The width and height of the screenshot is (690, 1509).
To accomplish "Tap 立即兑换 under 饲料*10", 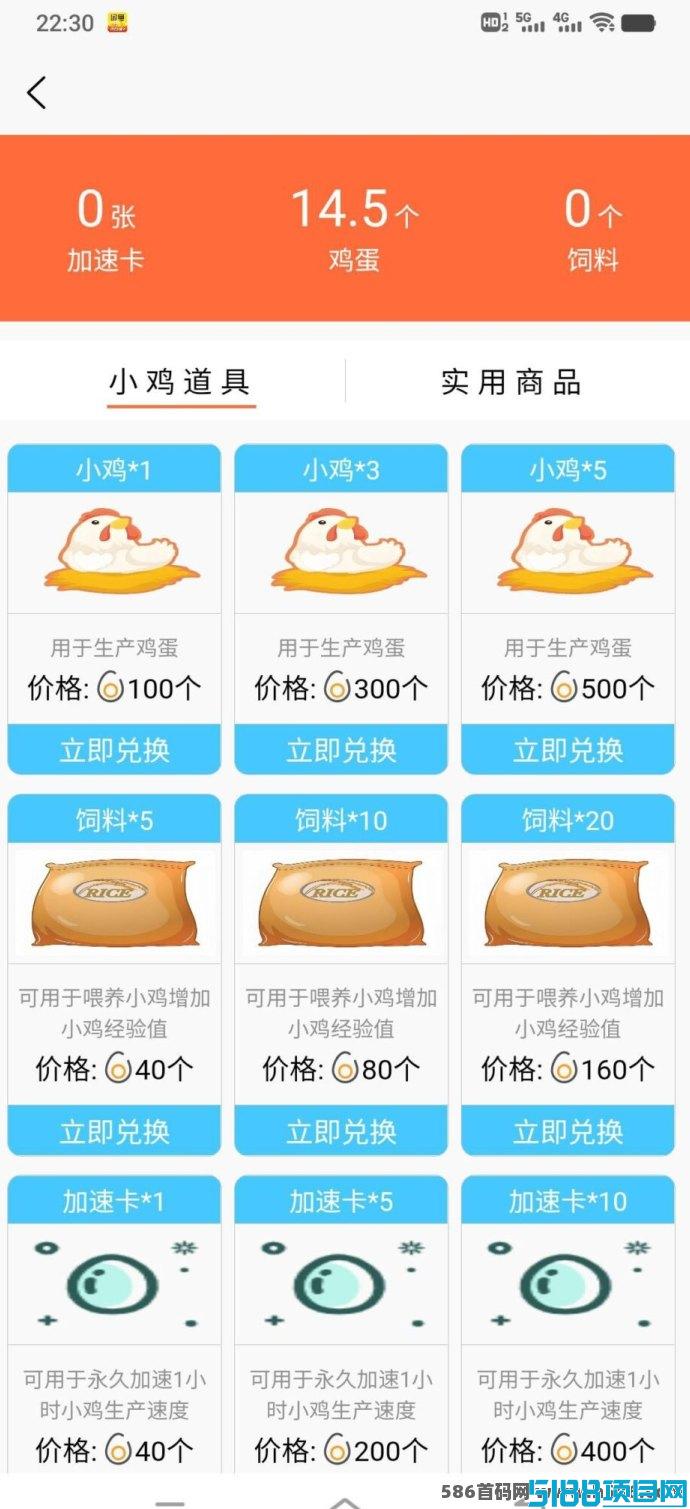I will 341,1131.
